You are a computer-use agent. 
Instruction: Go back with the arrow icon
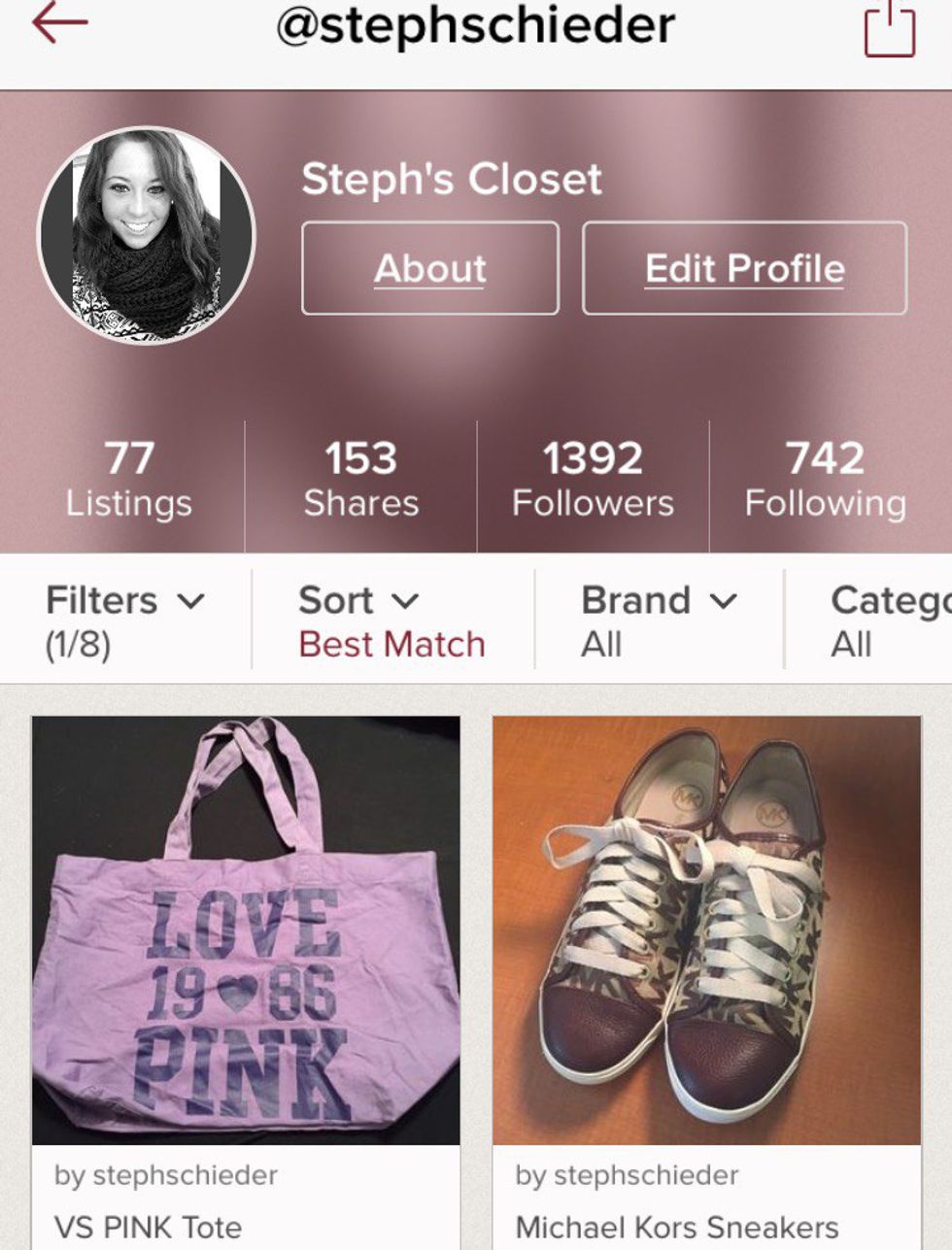(59, 24)
